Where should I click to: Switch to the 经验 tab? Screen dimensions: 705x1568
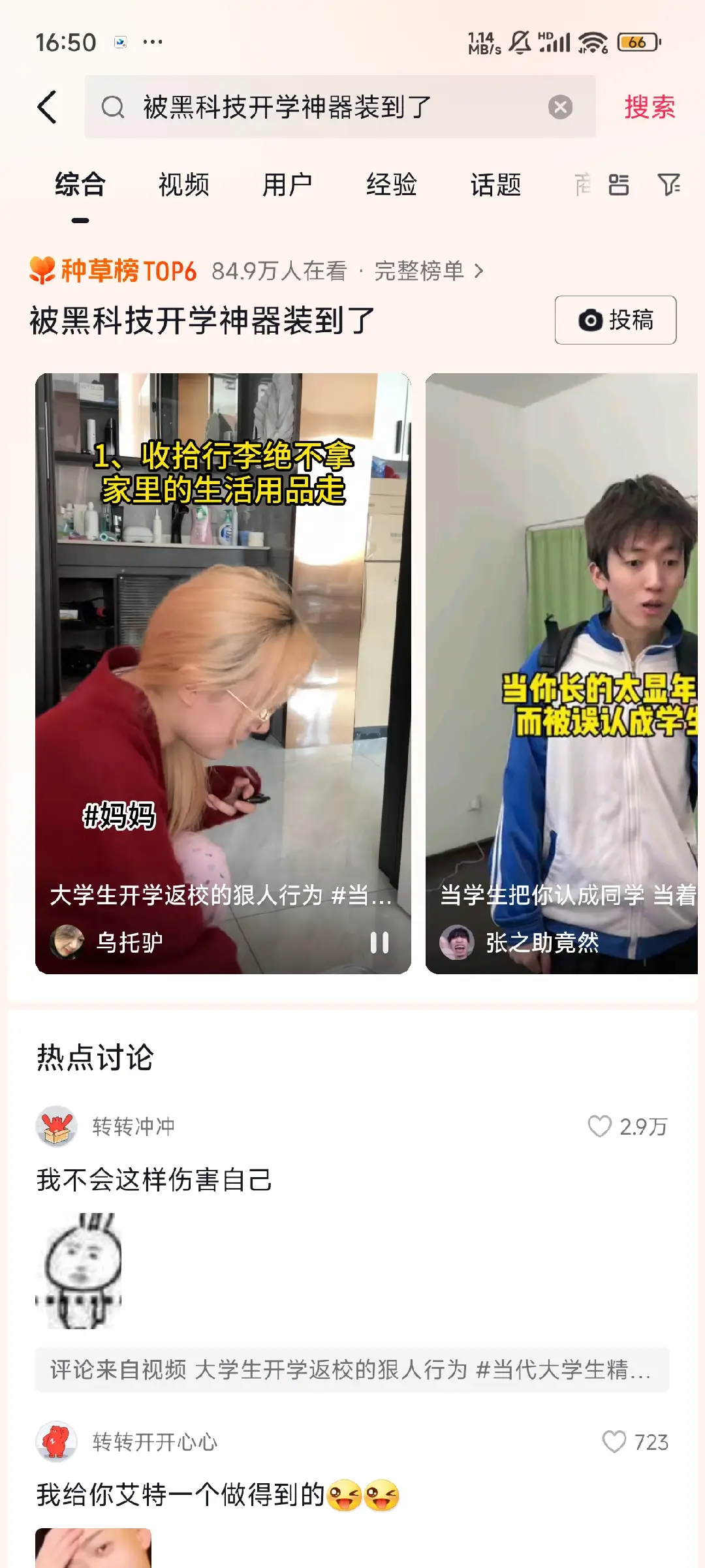click(391, 185)
